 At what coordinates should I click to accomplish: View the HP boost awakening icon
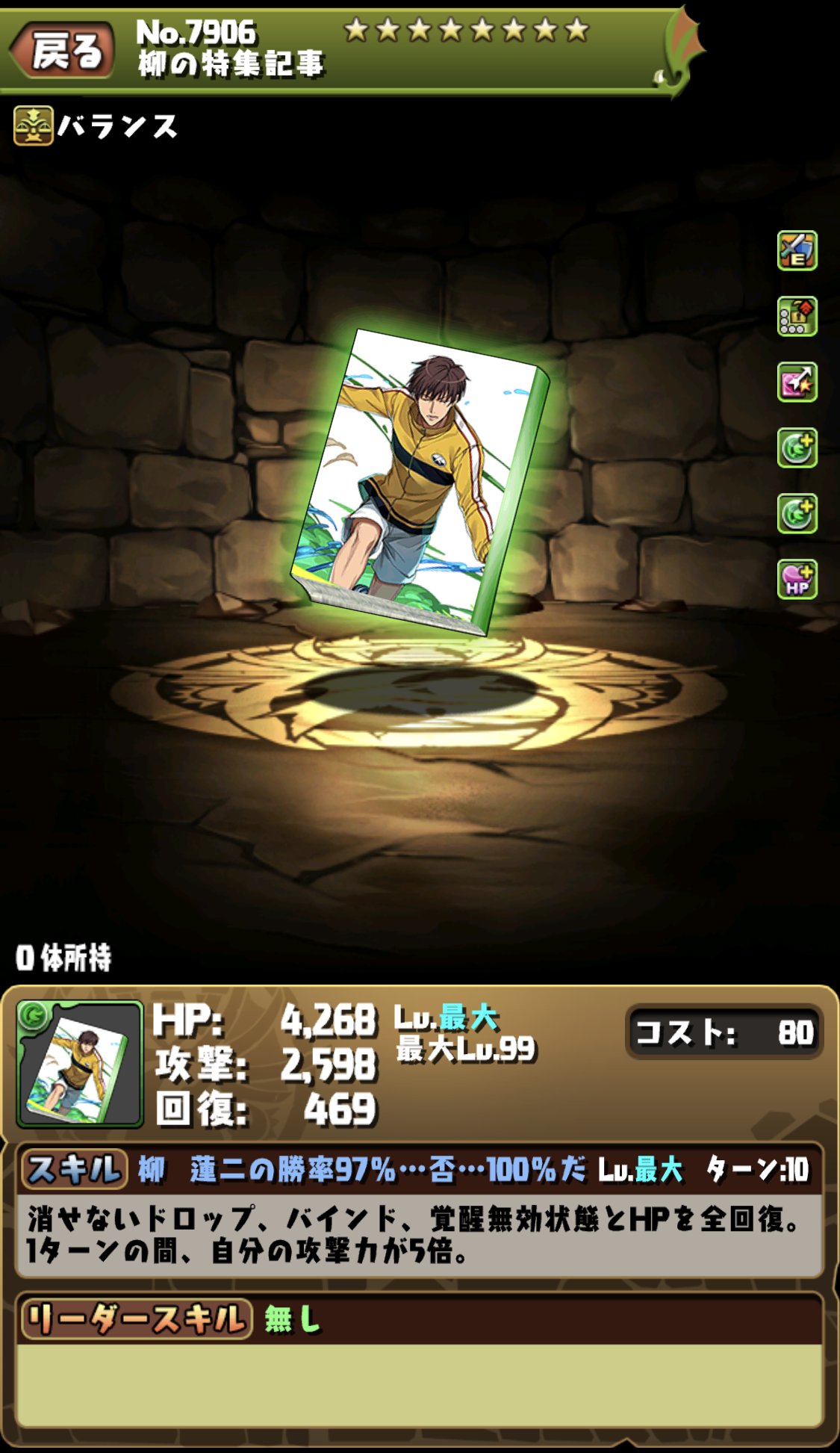pos(797,579)
